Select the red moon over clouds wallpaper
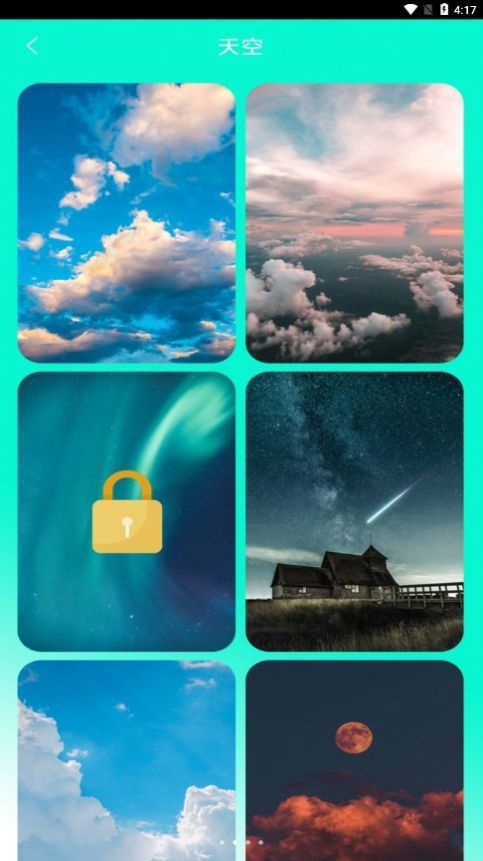 click(355, 761)
